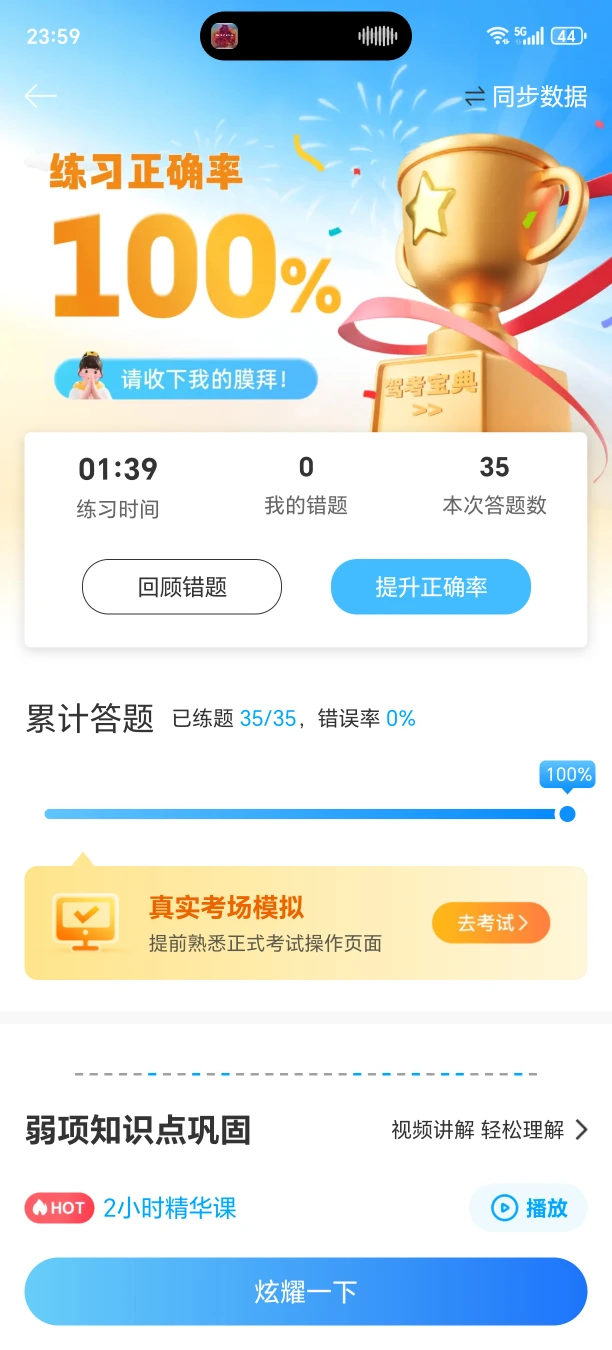Open the 2小时精华课 course link
This screenshot has width=612, height=1350.
click(x=170, y=1208)
